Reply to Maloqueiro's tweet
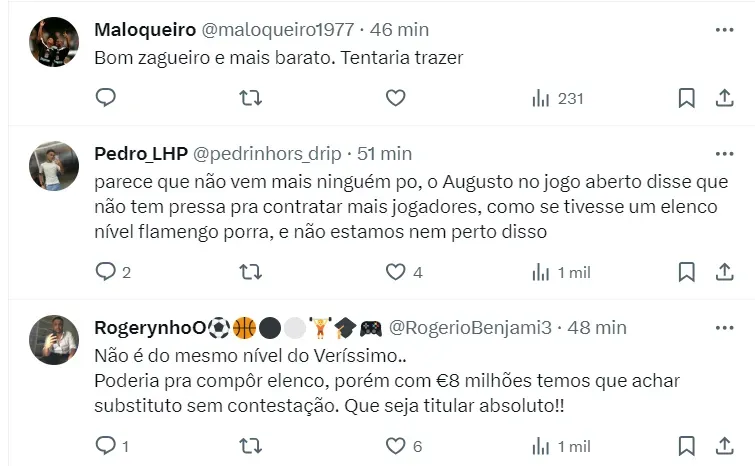755x466 pixels. coord(106,98)
